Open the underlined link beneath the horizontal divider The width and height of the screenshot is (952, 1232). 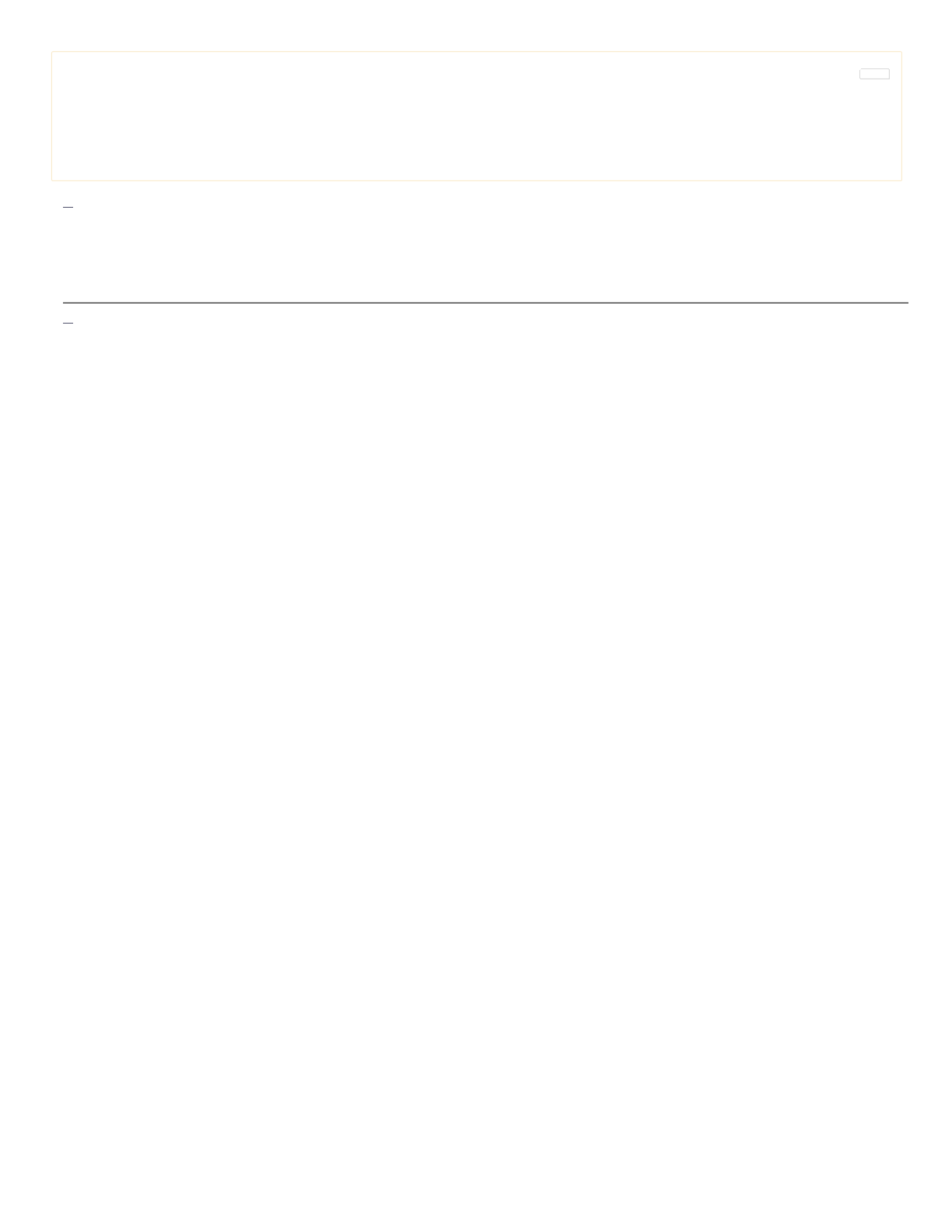pos(68,322)
